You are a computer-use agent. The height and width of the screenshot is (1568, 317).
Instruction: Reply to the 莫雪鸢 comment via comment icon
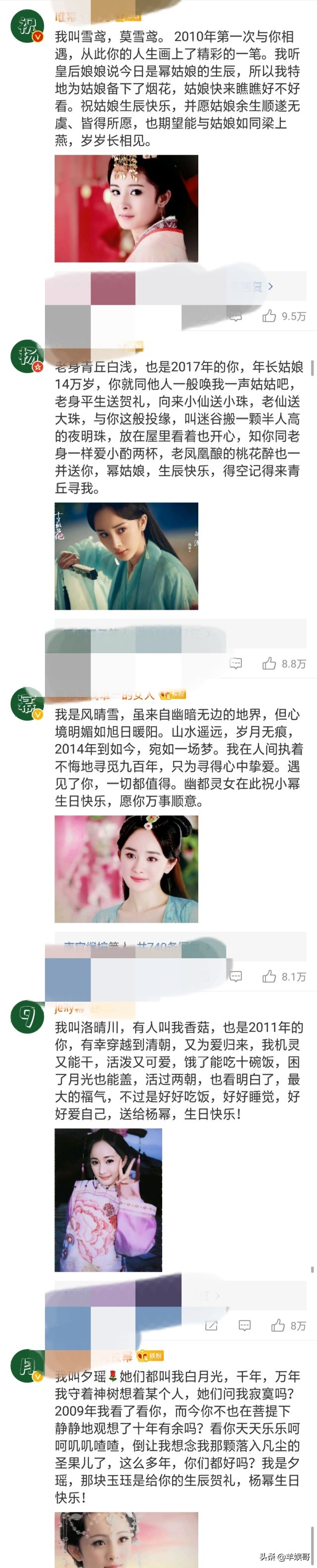click(236, 317)
